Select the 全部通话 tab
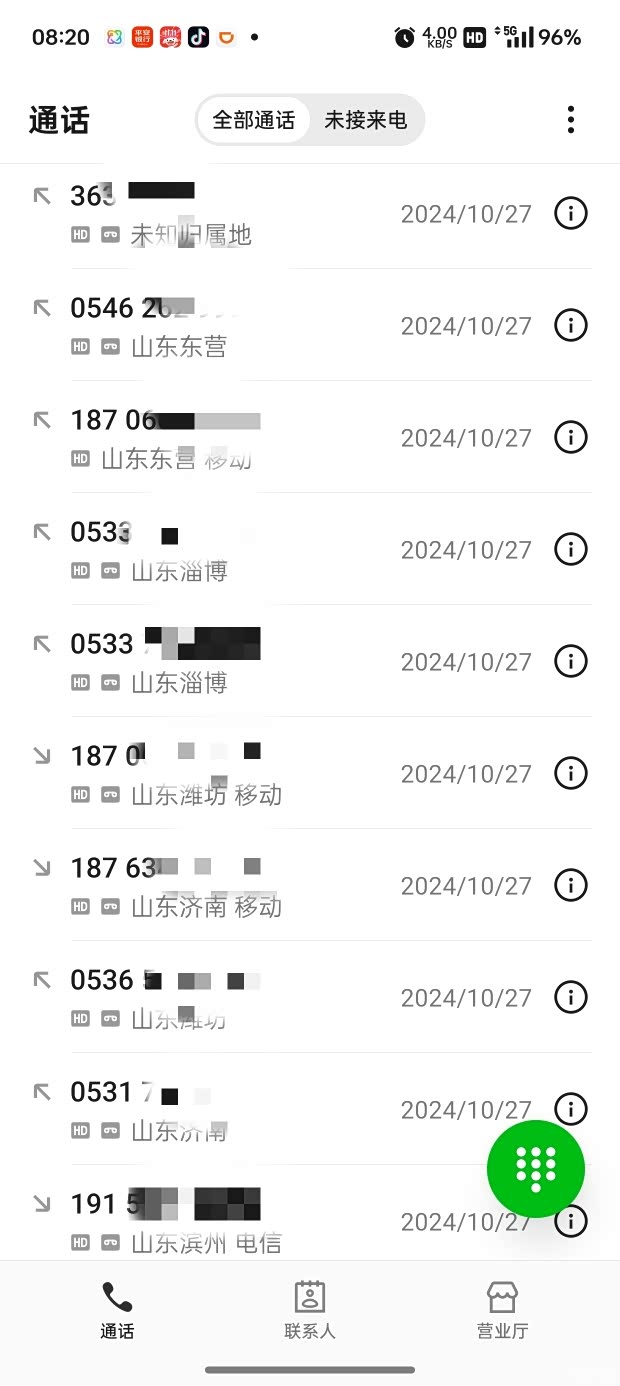This screenshot has height=1386, width=620. pyautogui.click(x=254, y=121)
